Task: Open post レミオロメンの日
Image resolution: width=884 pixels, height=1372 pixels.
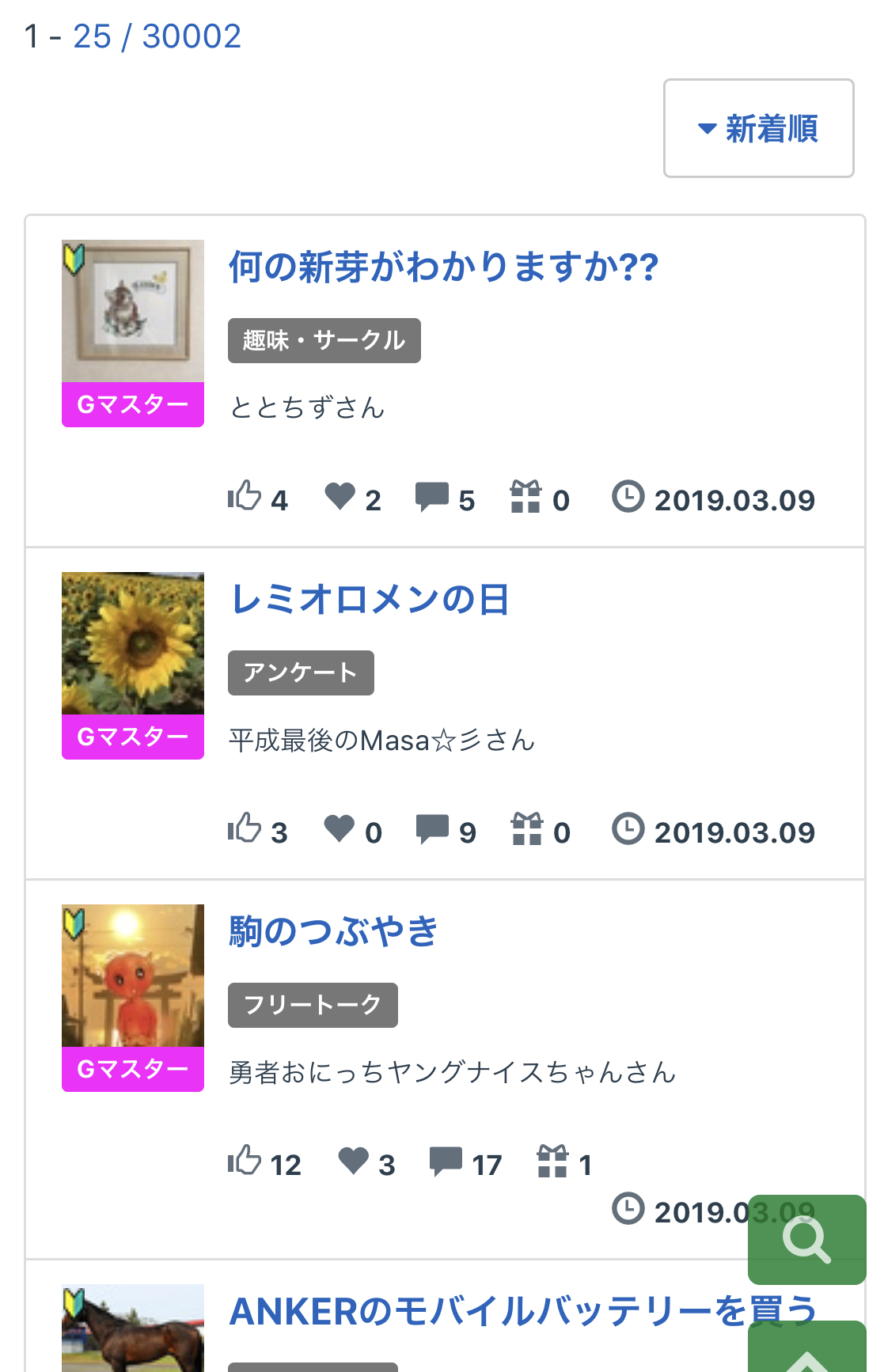Action: coord(370,599)
